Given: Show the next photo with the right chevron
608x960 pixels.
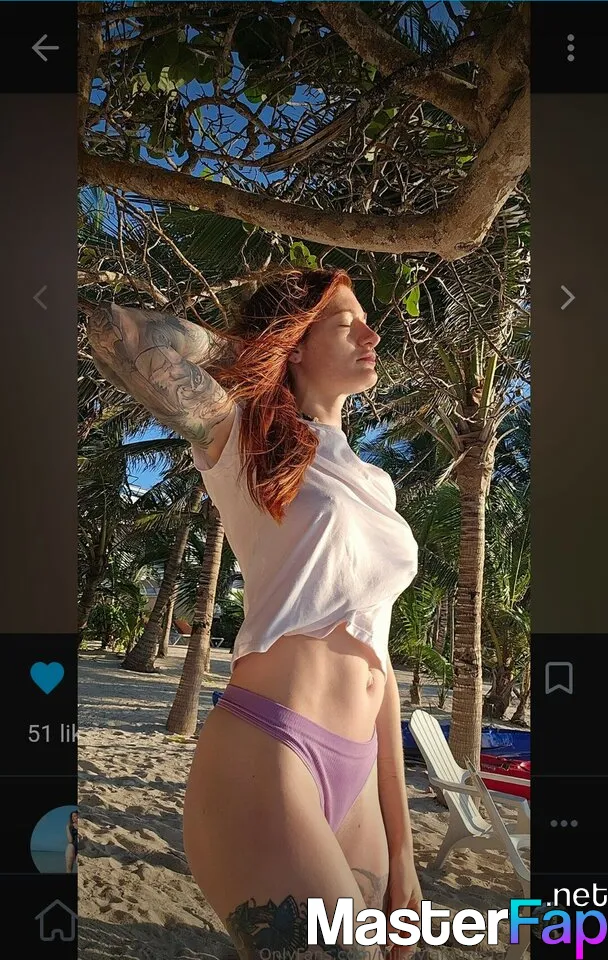Looking at the screenshot, I should (567, 297).
